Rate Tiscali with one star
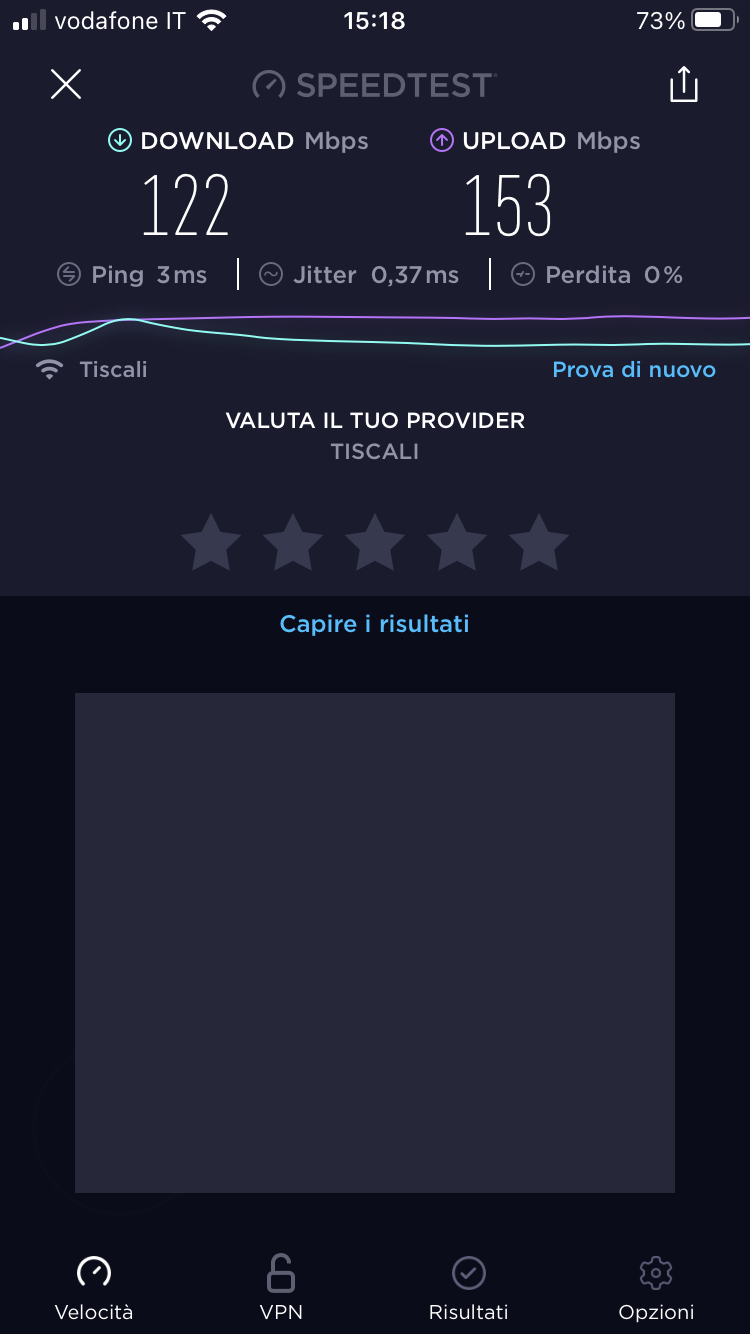750x1334 pixels. tap(211, 542)
